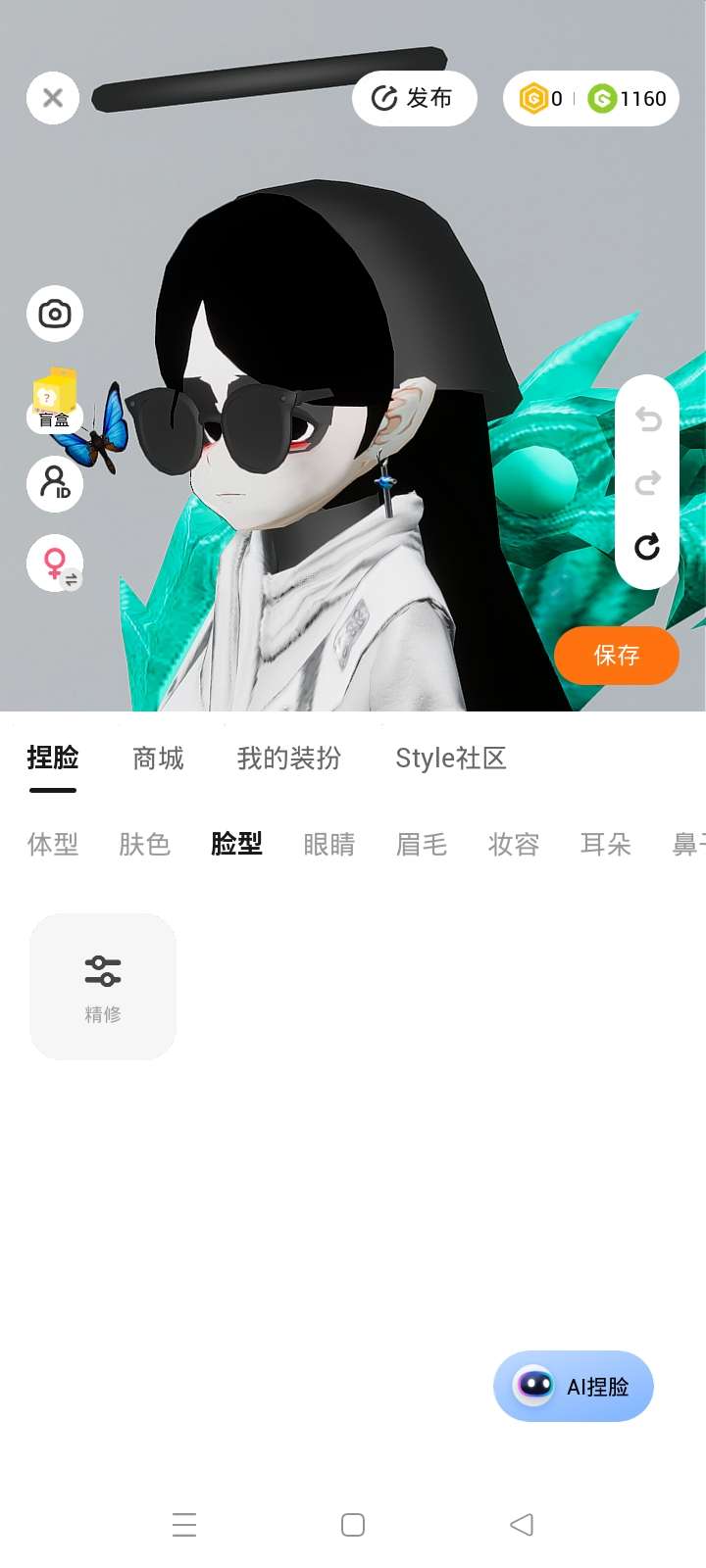Open the 妆容 category
This screenshot has width=706, height=1568.
[514, 844]
